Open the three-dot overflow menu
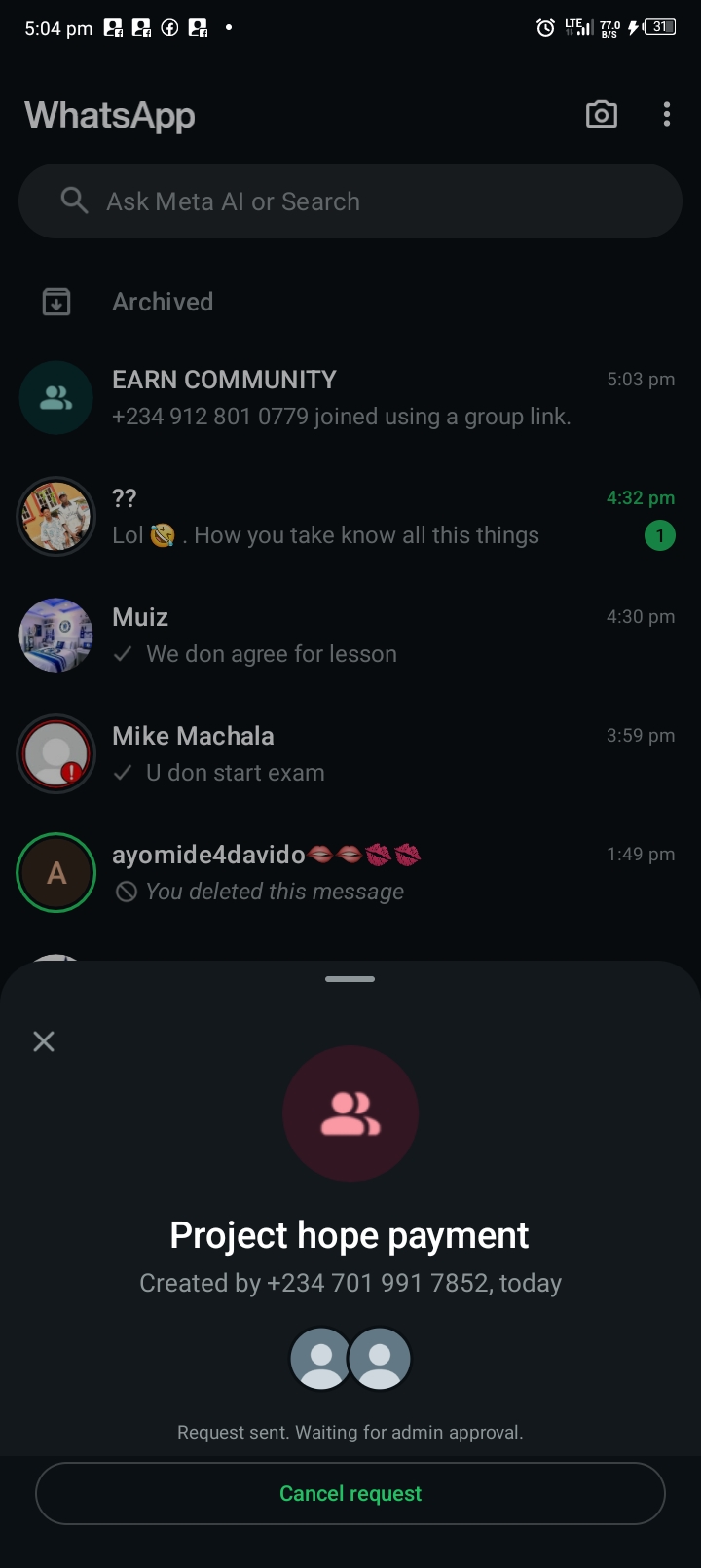This screenshot has height=1568, width=701. [666, 115]
